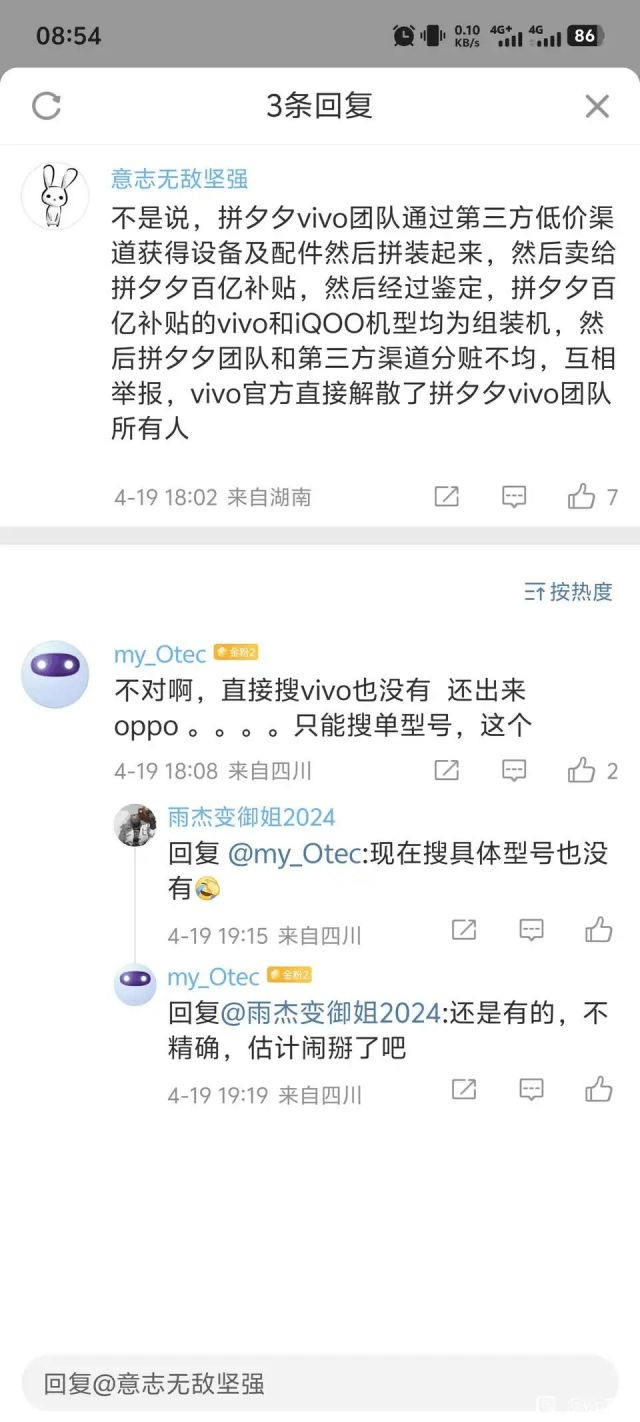Tap the 回复@意志无敌坚强 input box
Viewport: 640px width, 1422px height.
click(320, 1384)
